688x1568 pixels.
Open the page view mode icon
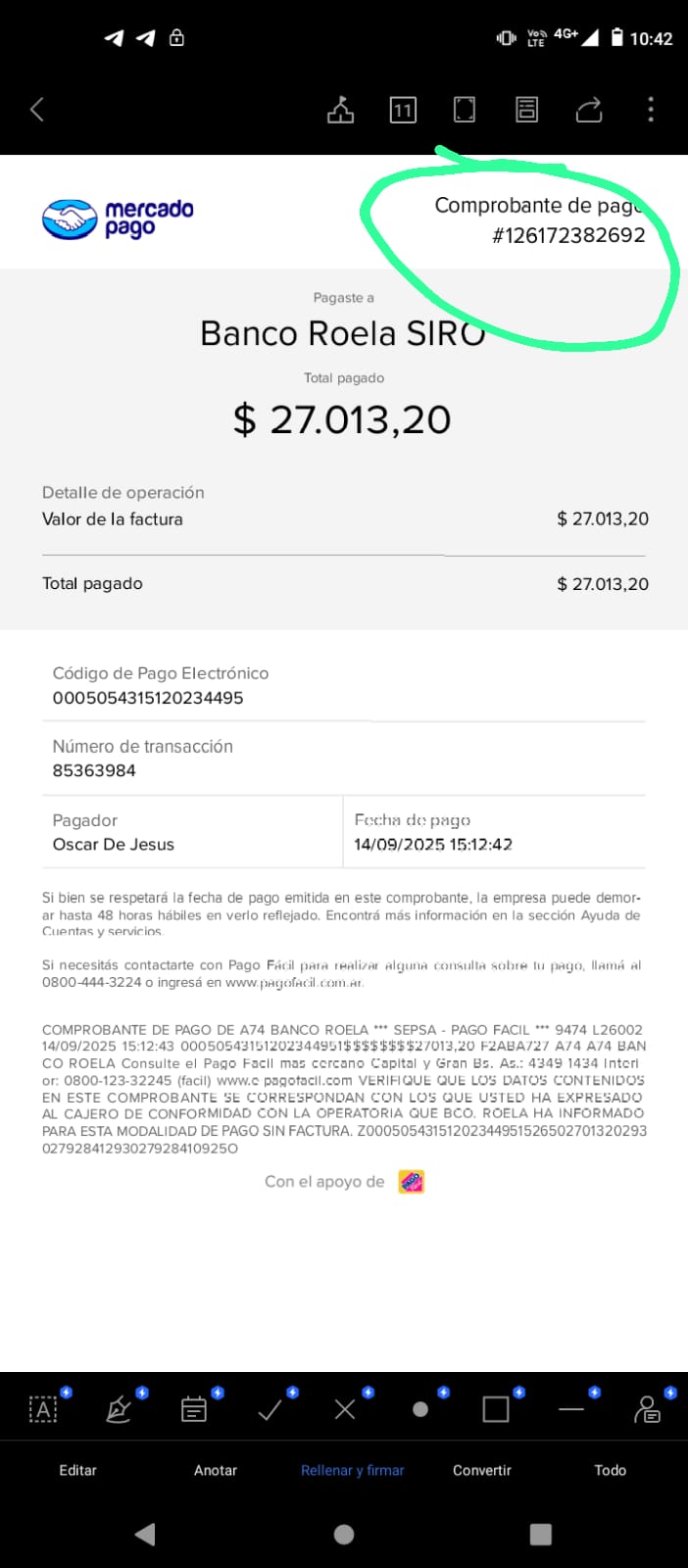click(x=526, y=109)
